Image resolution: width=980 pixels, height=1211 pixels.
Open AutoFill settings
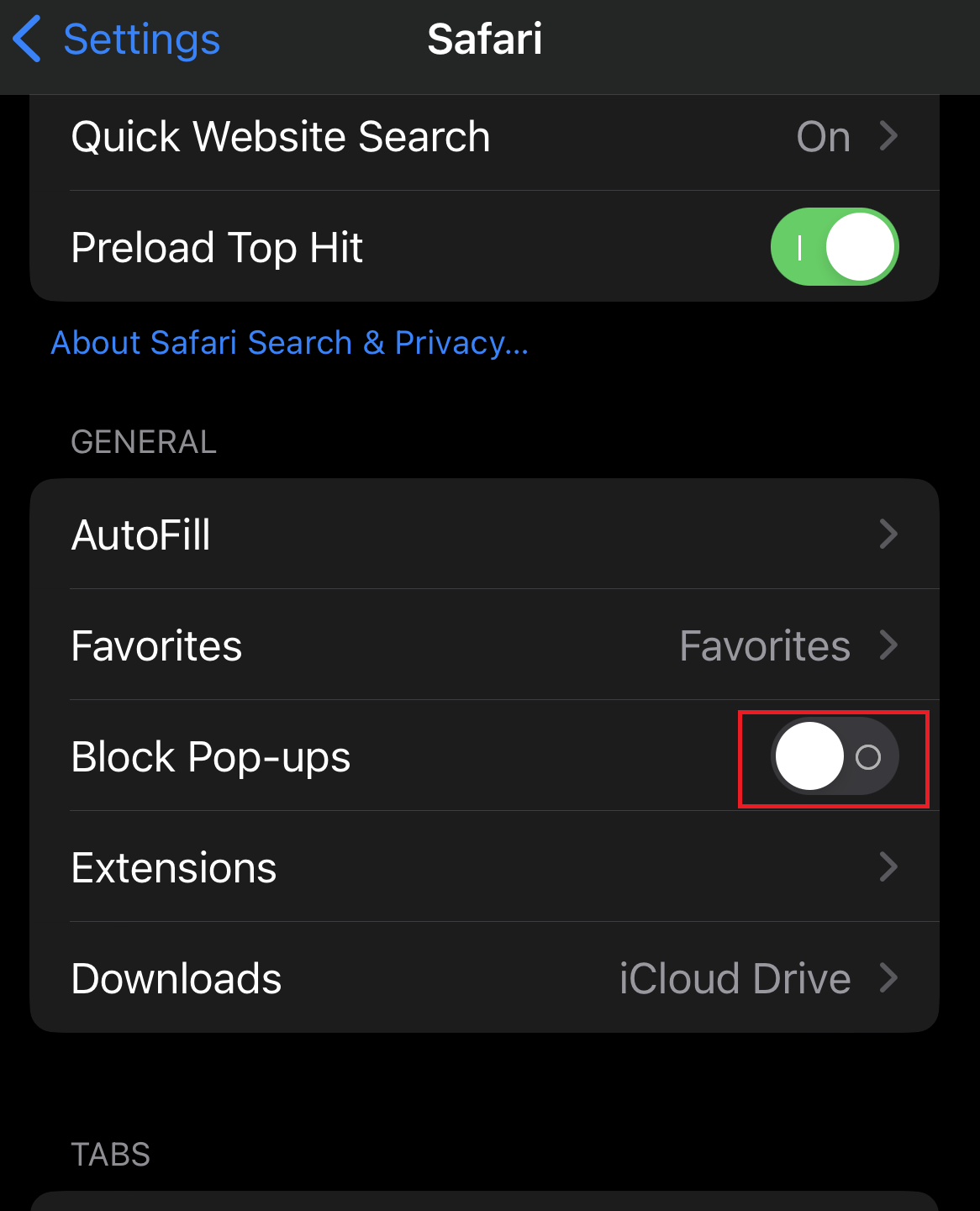click(x=484, y=534)
